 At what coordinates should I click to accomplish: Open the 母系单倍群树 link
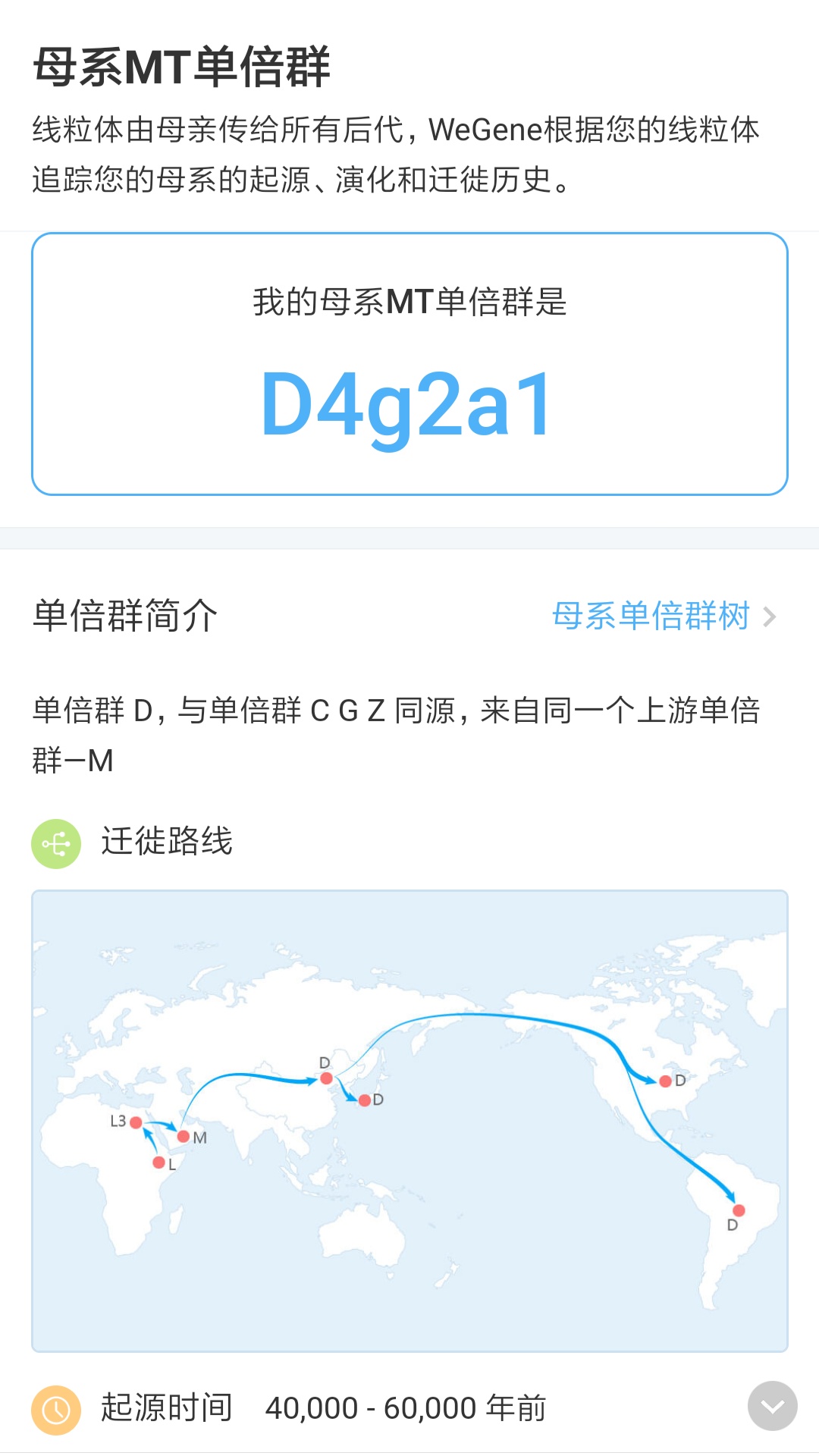coord(664,616)
